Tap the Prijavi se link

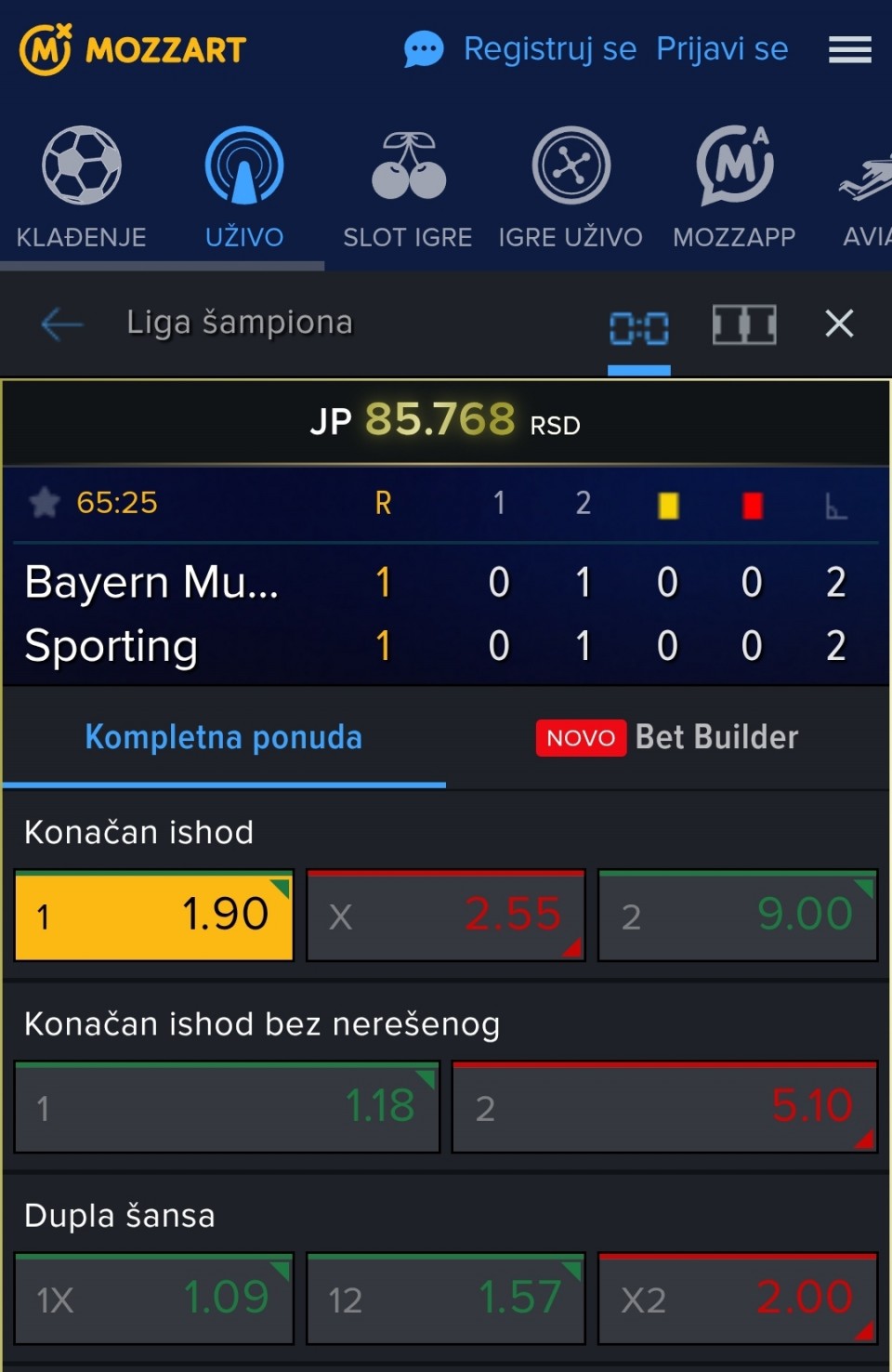(722, 48)
